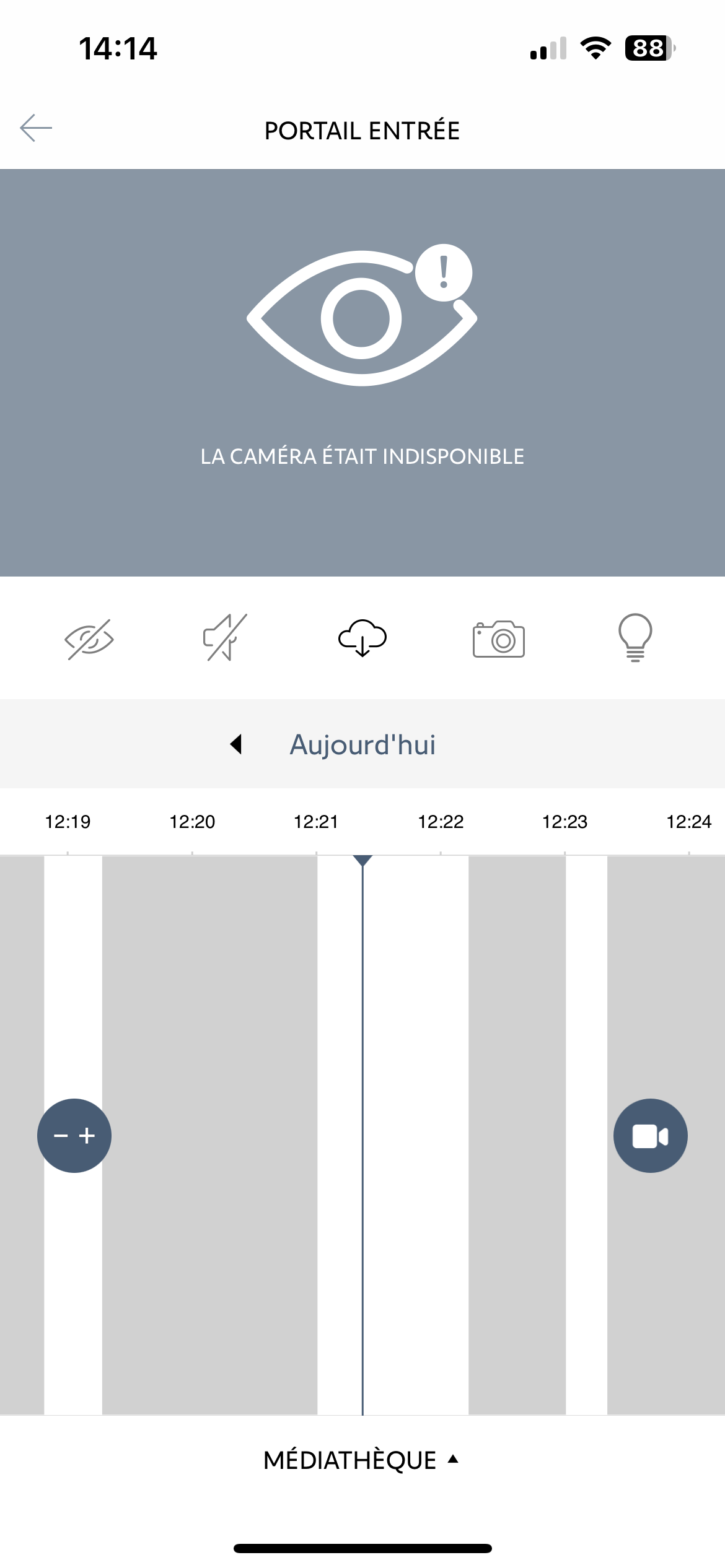725x1568 pixels.
Task: Return to the live video feed
Action: [x=650, y=1136]
